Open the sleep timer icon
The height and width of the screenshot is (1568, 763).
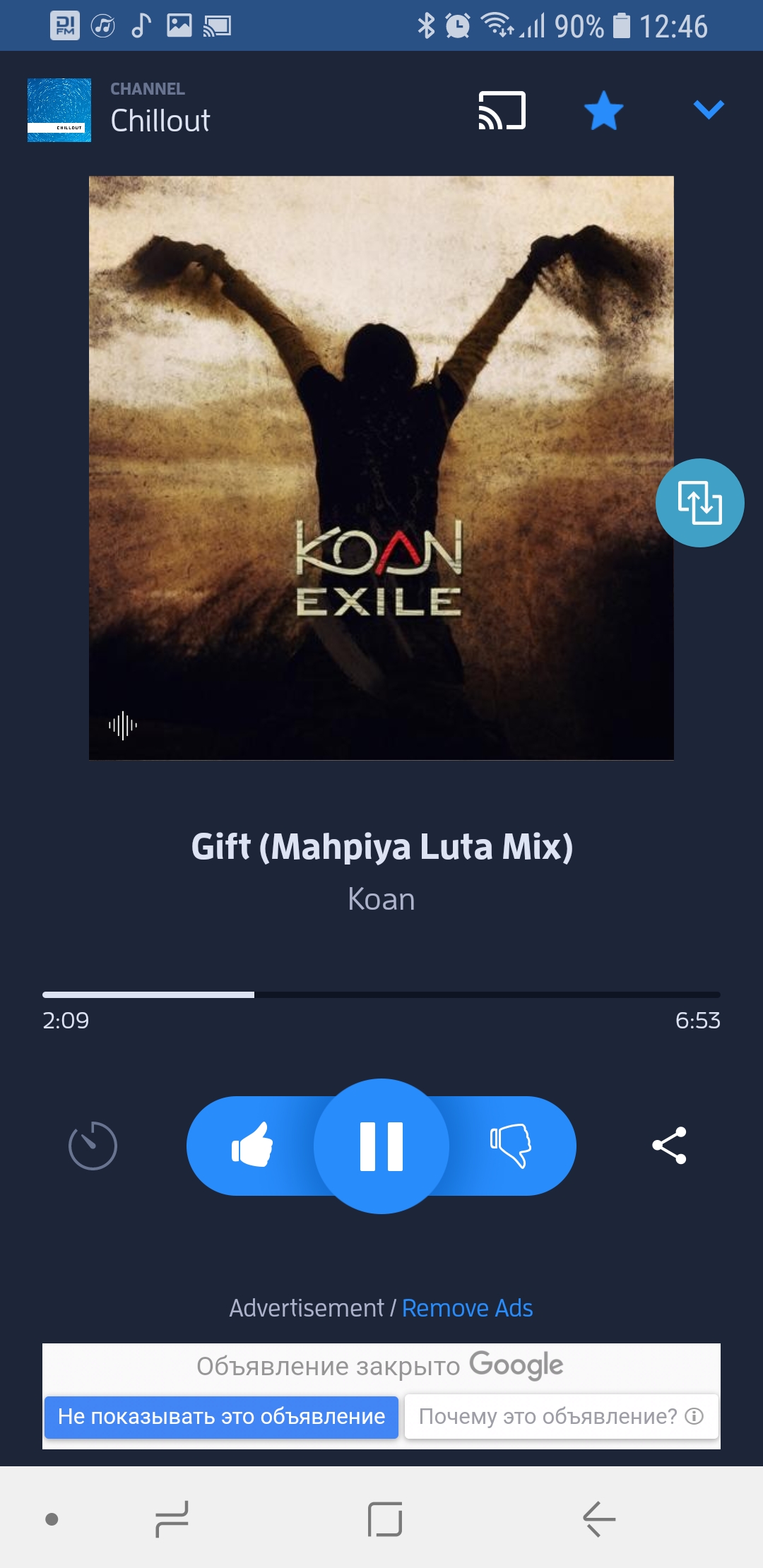tap(93, 1145)
